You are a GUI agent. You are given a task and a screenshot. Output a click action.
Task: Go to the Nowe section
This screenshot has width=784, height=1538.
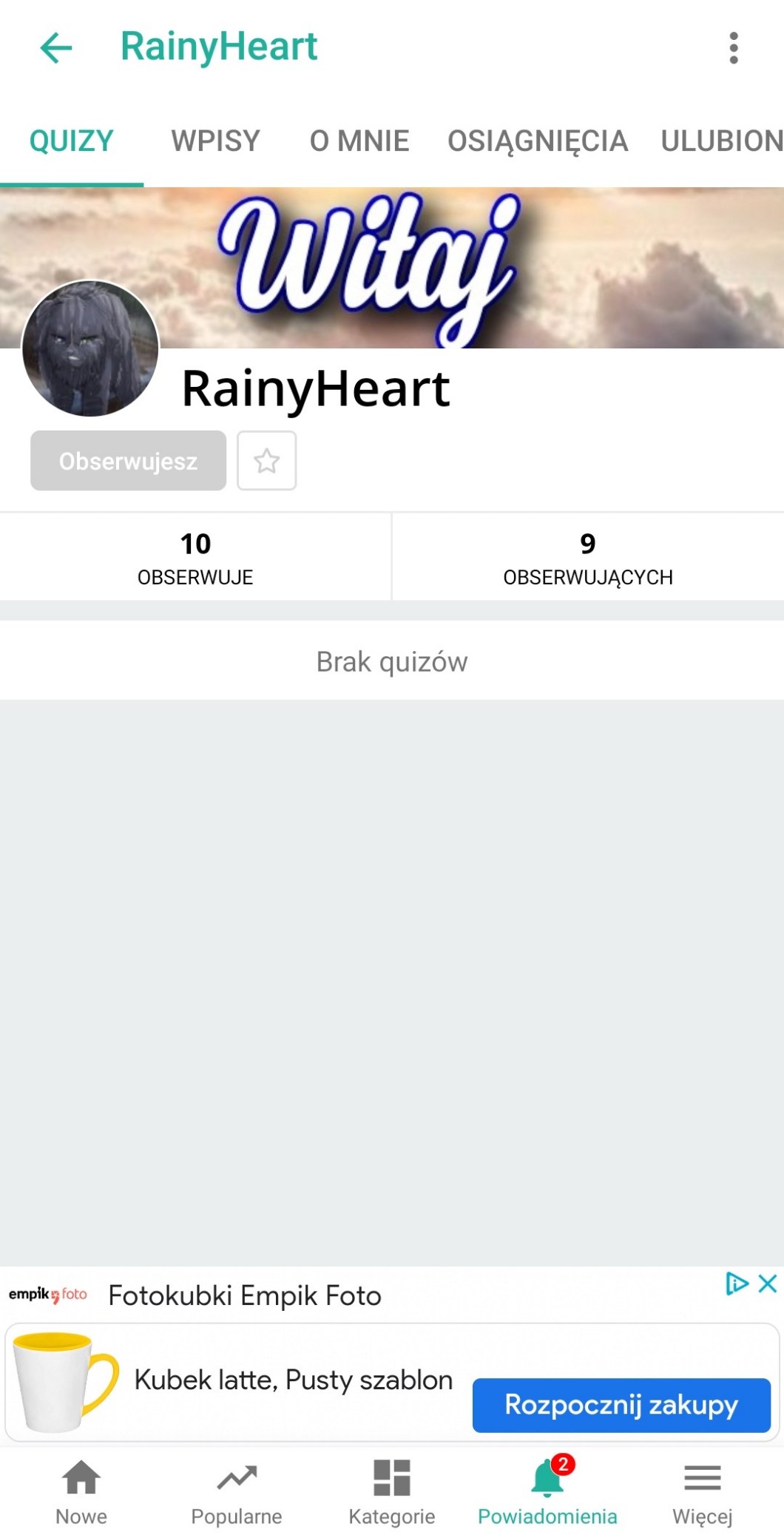pos(81,1492)
